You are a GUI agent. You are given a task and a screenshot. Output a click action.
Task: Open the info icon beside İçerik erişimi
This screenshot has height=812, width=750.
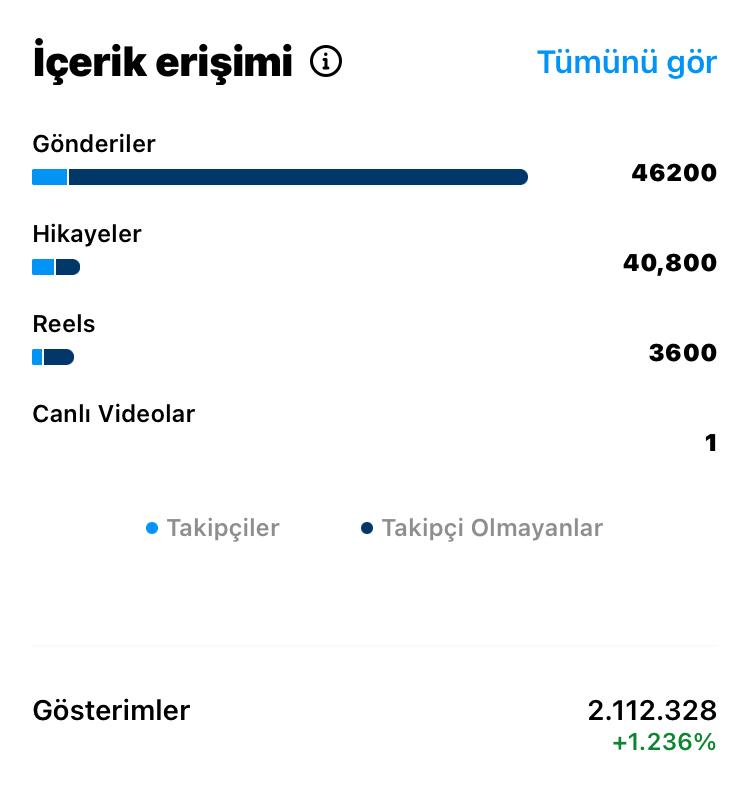click(x=326, y=62)
